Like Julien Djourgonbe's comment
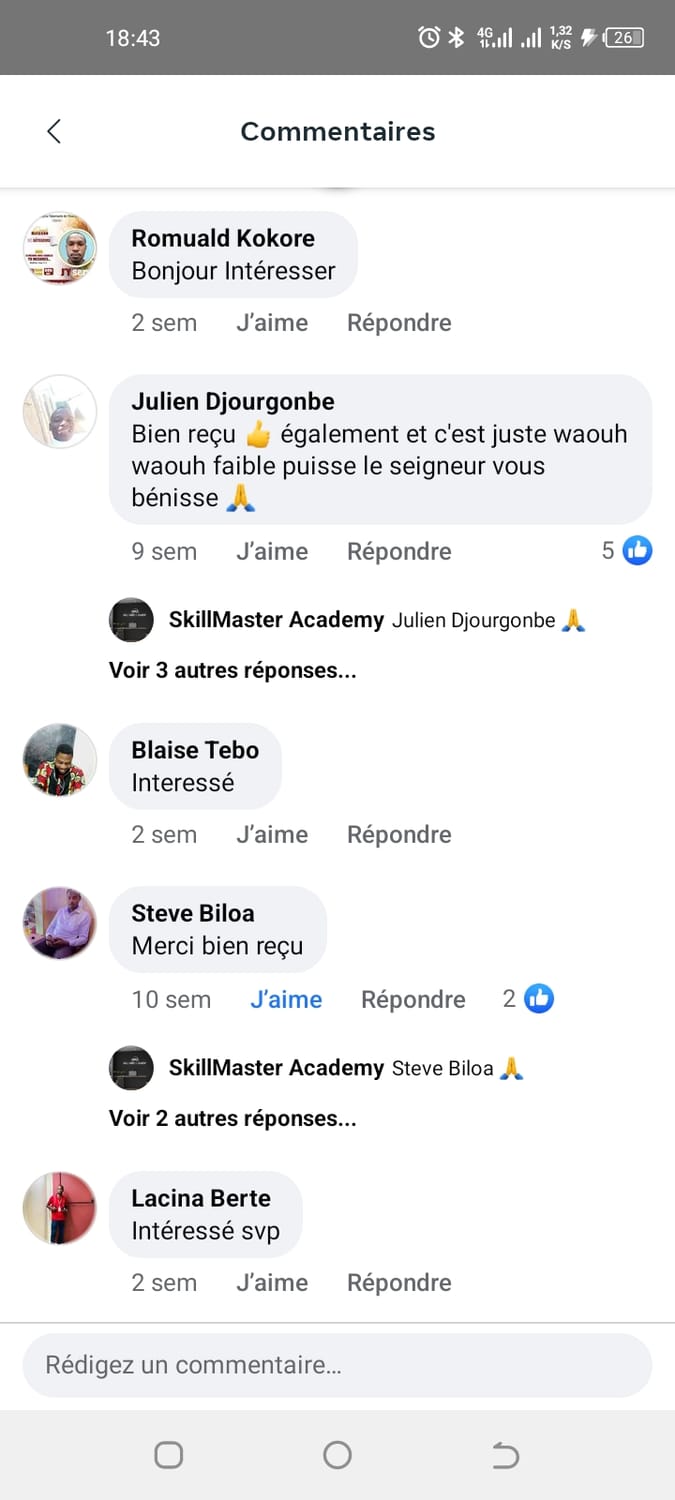This screenshot has width=675, height=1500. click(x=271, y=551)
